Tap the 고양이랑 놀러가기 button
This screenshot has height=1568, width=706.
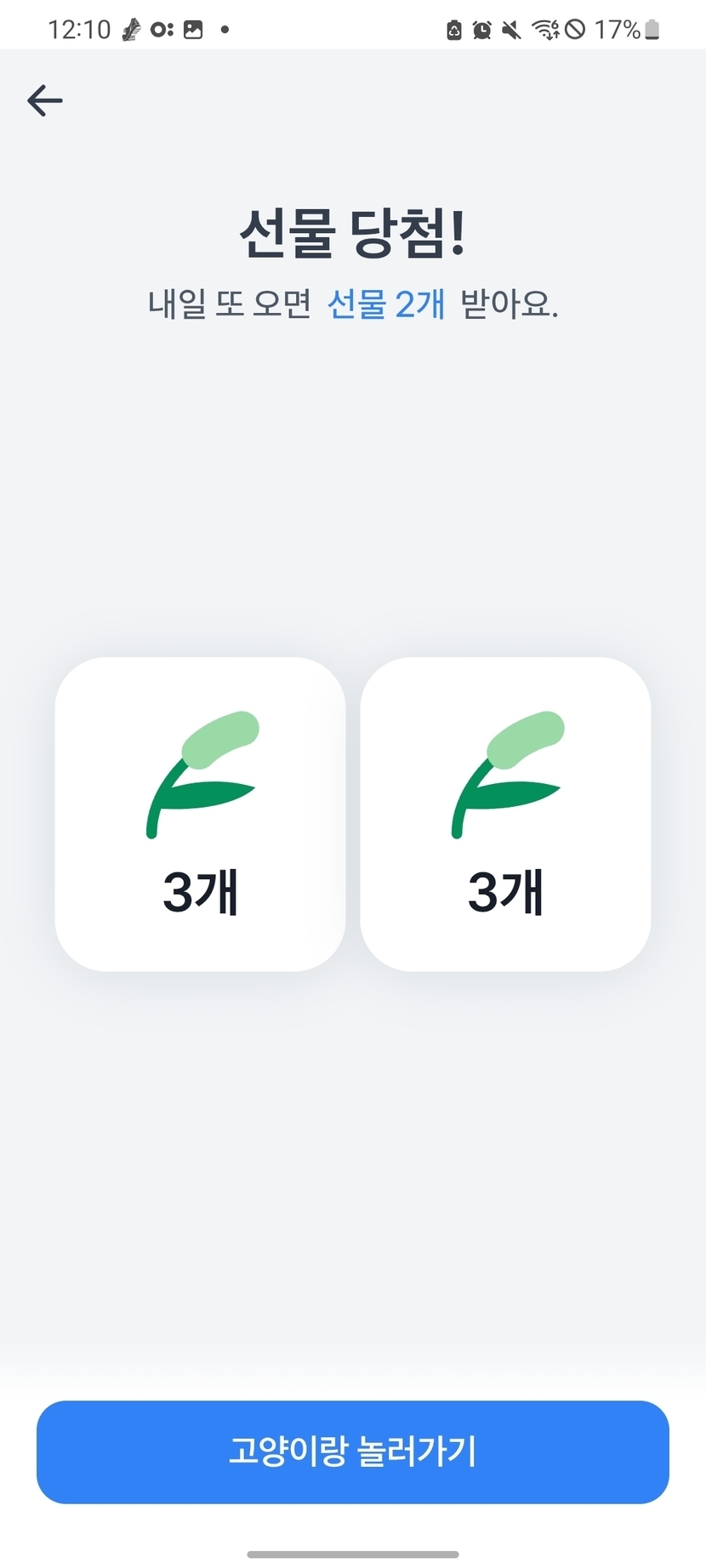pos(353,1452)
